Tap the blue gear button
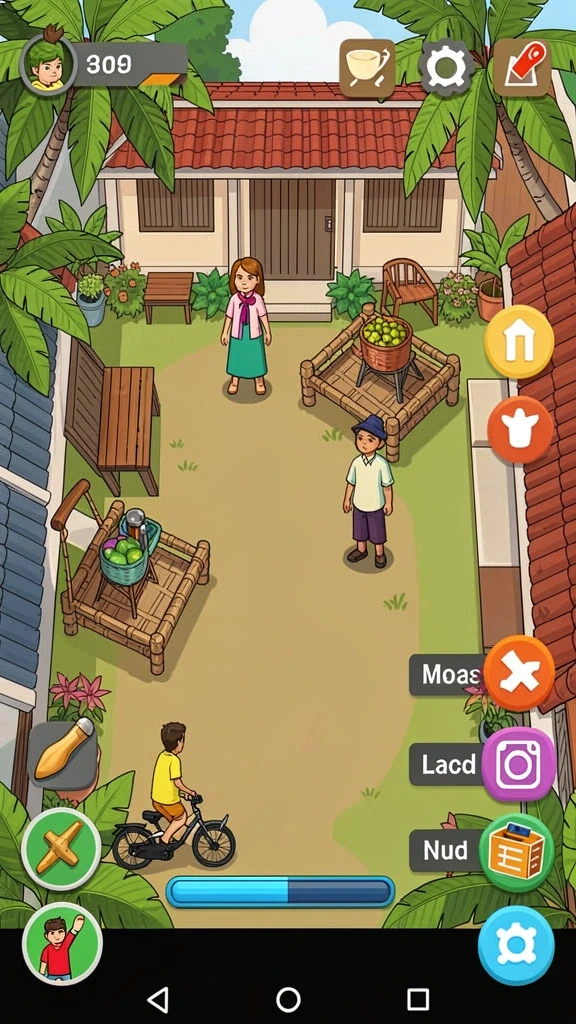 click(x=516, y=945)
